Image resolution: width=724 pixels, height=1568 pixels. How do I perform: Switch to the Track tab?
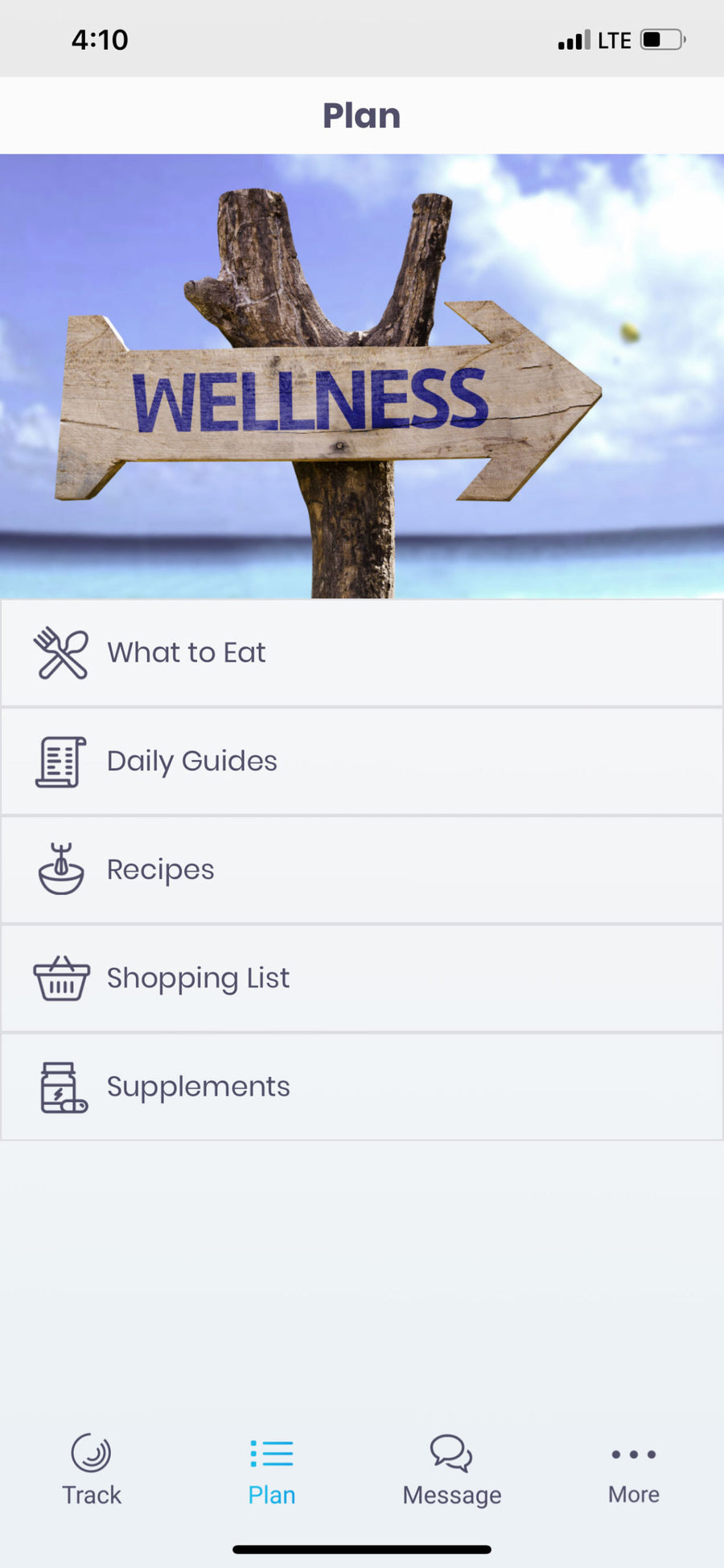coord(92,1470)
